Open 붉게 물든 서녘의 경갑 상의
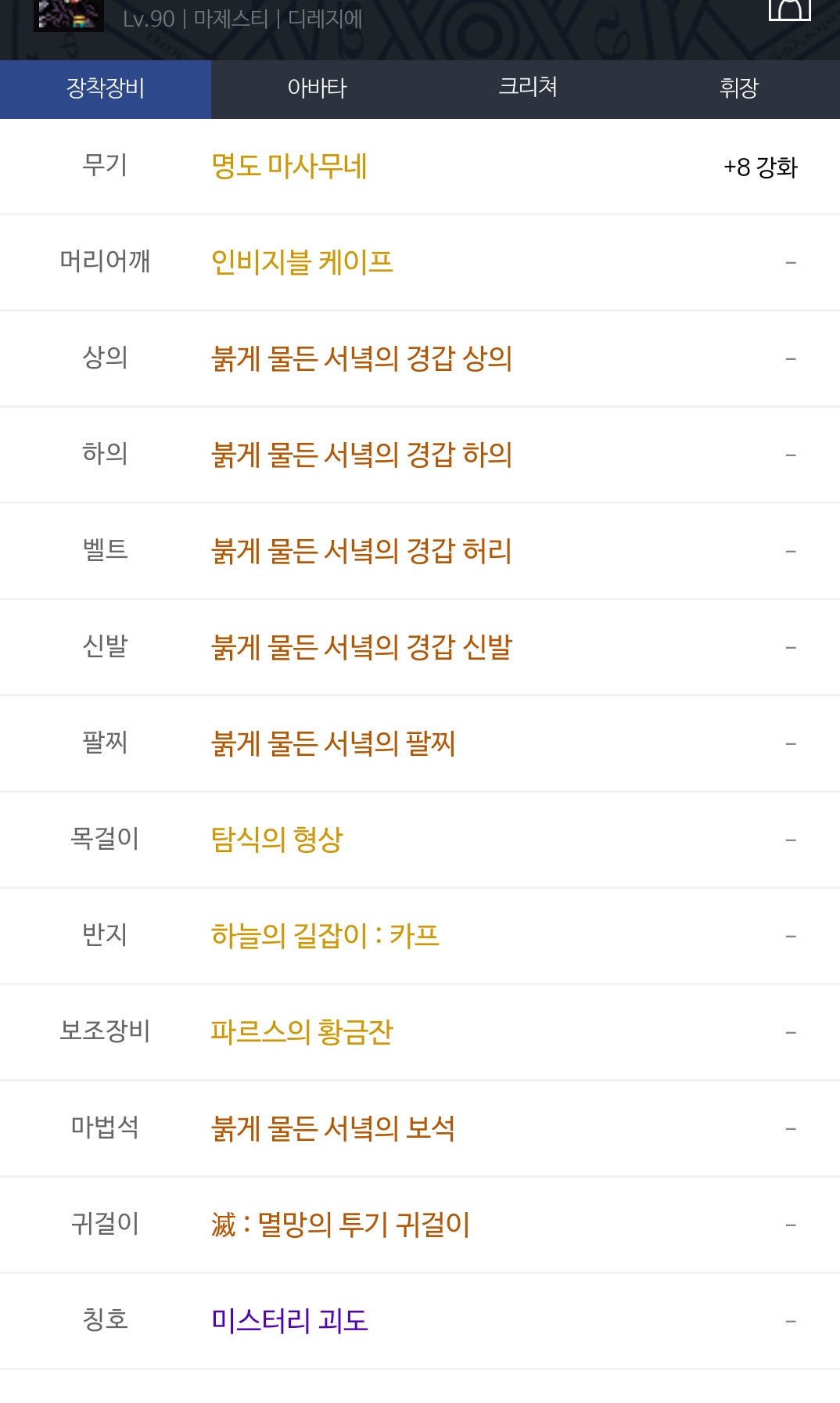The width and height of the screenshot is (840, 1403). click(361, 358)
